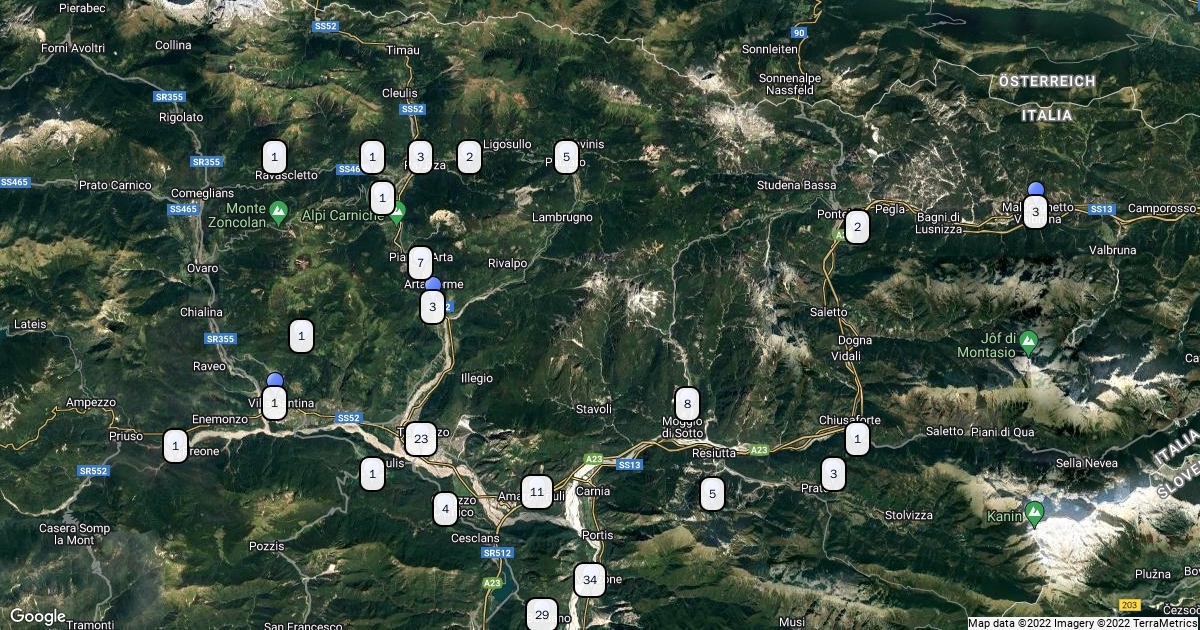Screen dimensions: 1200x630
Task: Open the cluster of 34 markers
Action: point(590,580)
